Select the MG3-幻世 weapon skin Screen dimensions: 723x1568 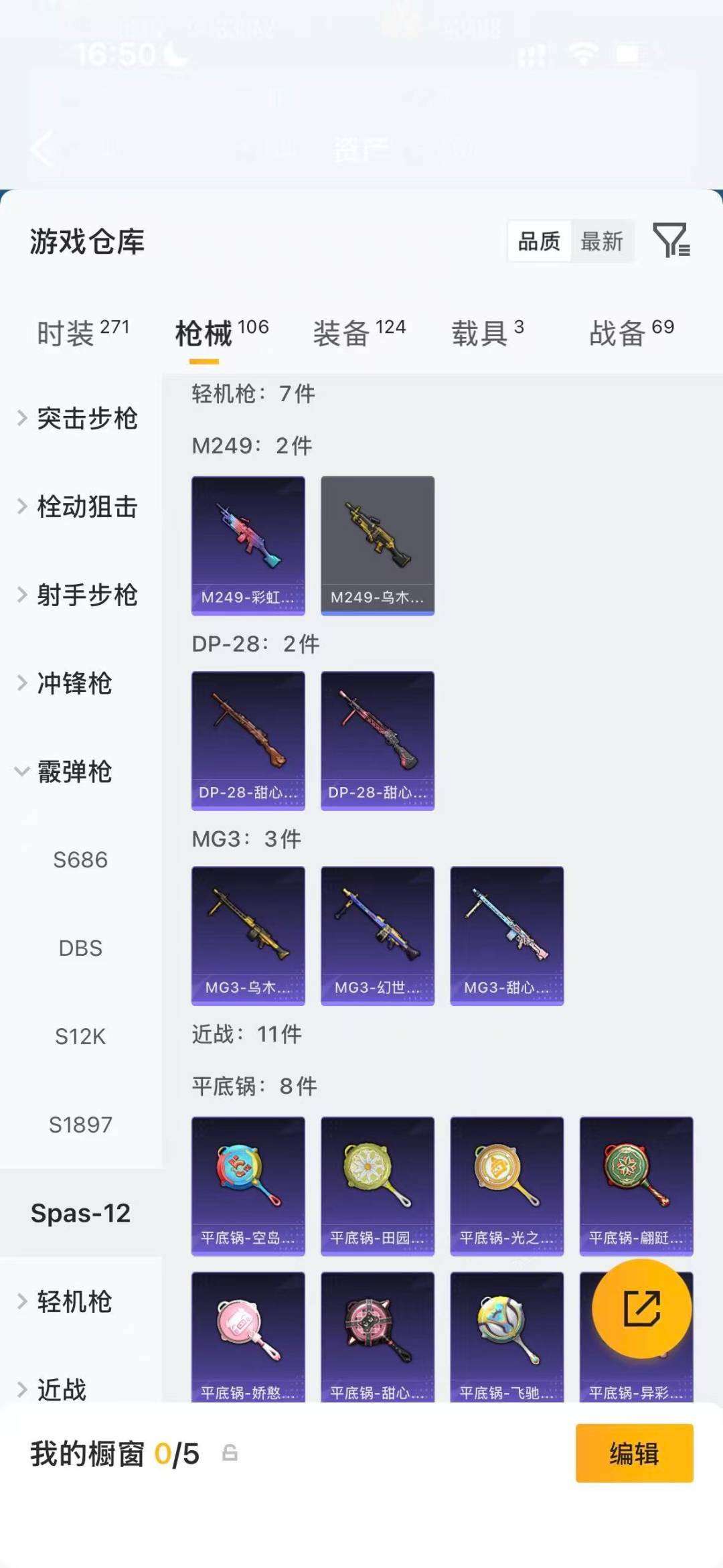pyautogui.click(x=377, y=935)
